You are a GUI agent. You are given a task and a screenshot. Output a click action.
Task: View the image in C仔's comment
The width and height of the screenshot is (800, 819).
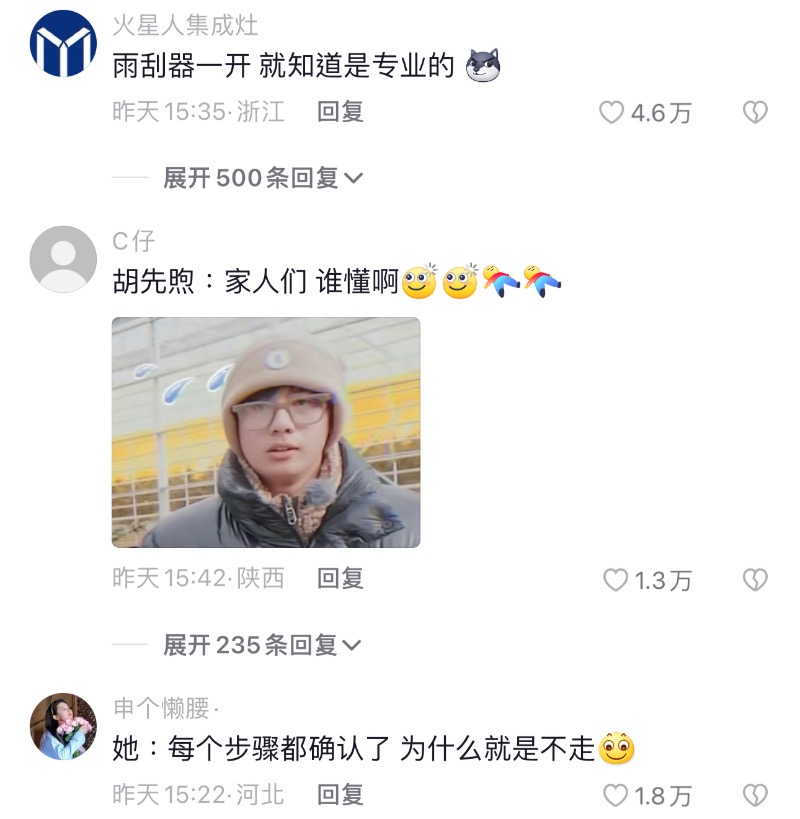point(266,432)
